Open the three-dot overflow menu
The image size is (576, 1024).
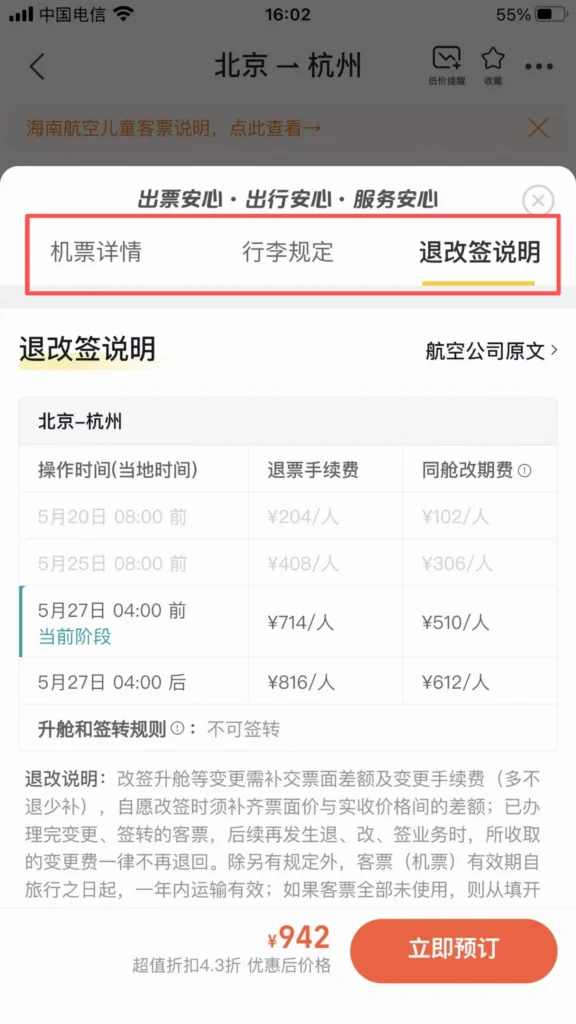point(539,66)
